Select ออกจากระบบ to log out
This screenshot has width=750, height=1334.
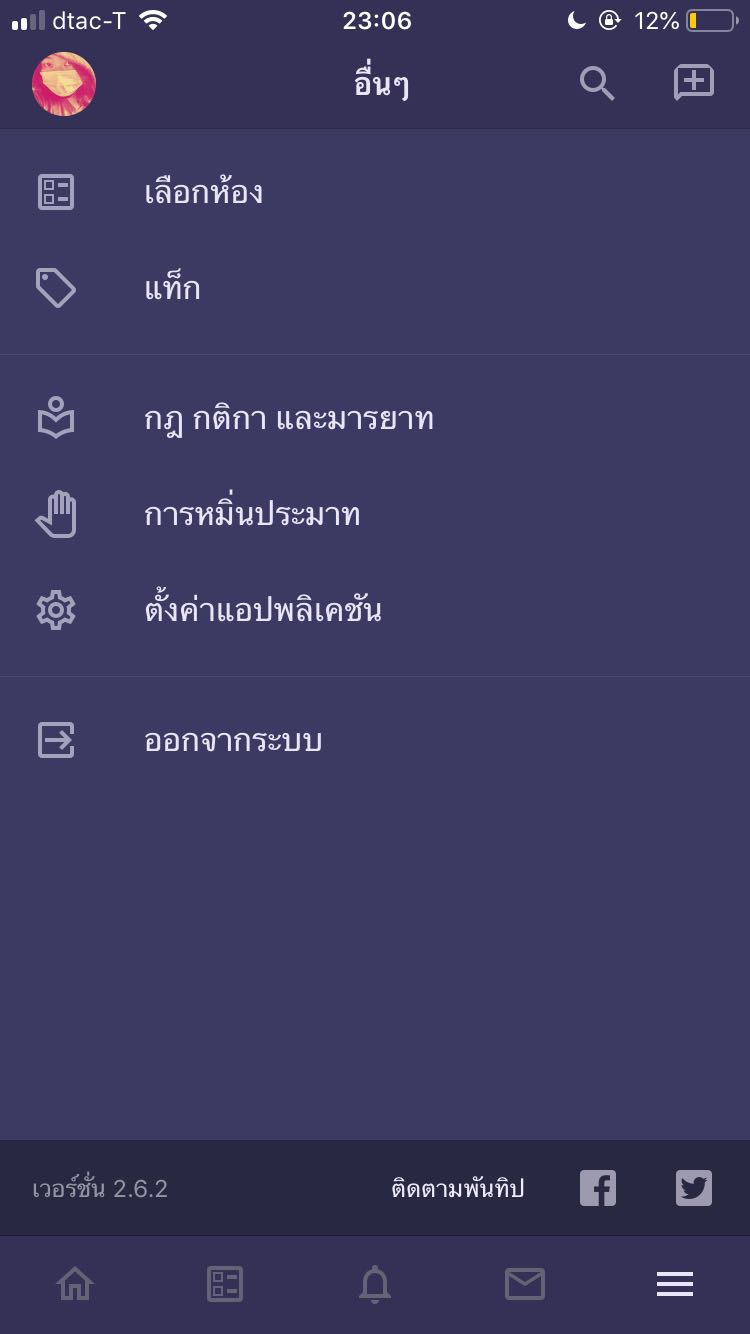(232, 741)
